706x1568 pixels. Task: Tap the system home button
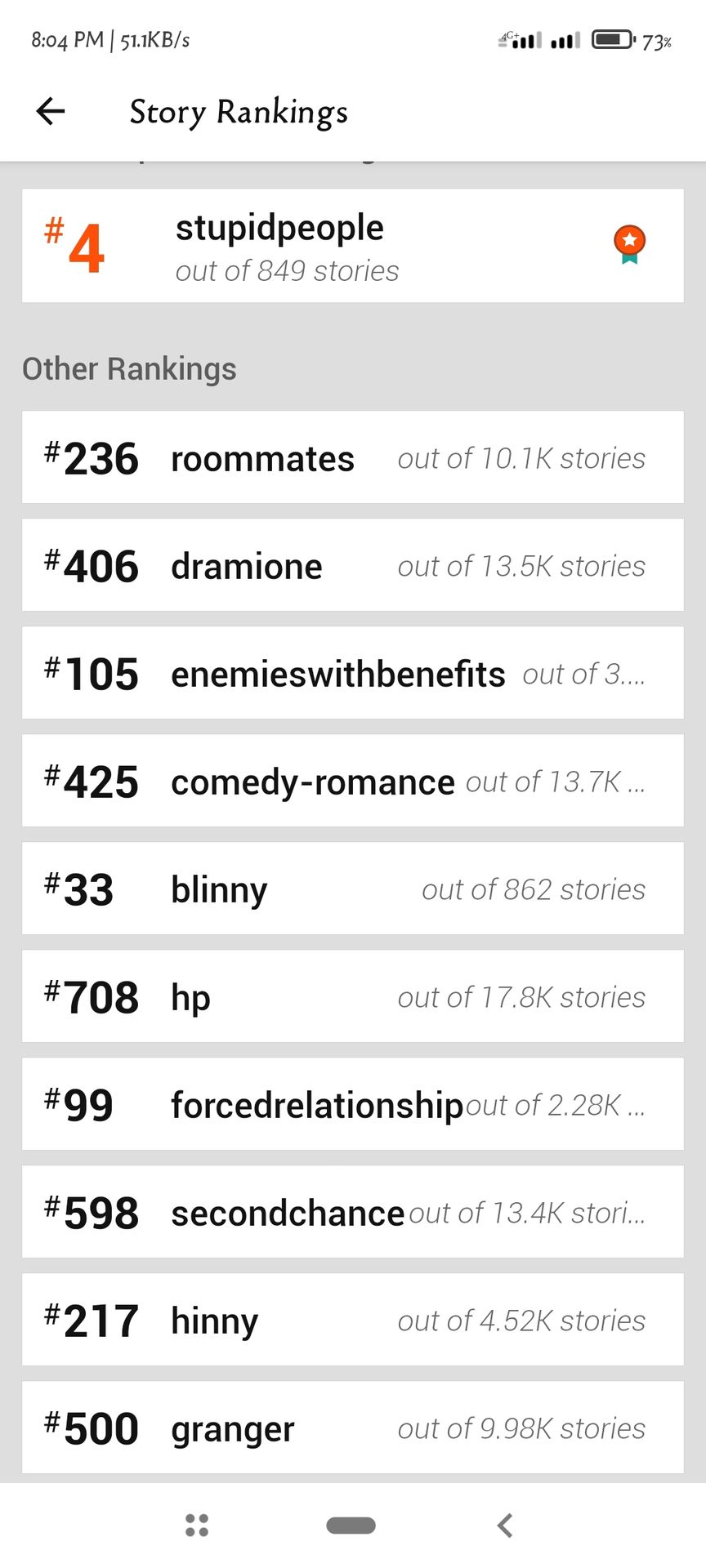[x=351, y=1525]
